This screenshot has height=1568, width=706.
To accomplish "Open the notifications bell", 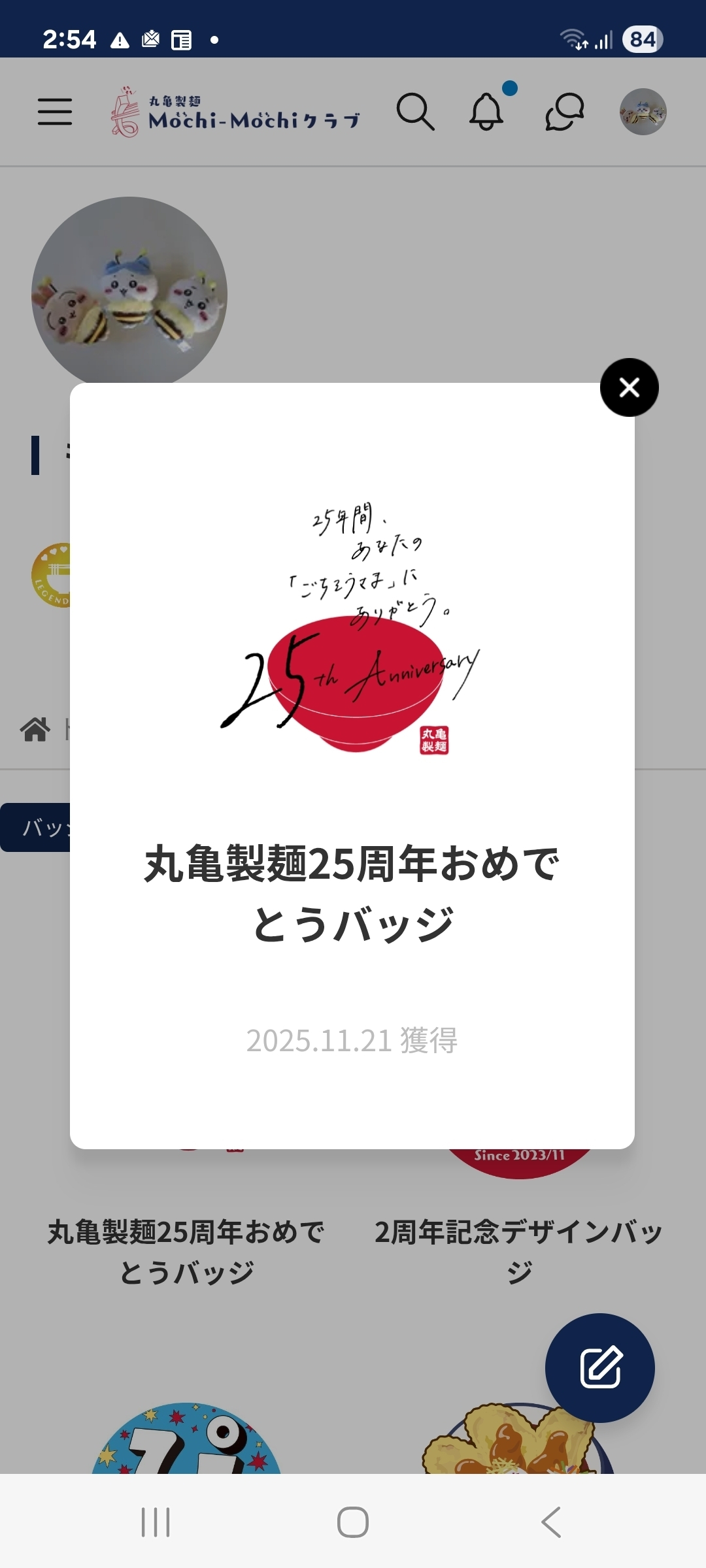I will 487,112.
